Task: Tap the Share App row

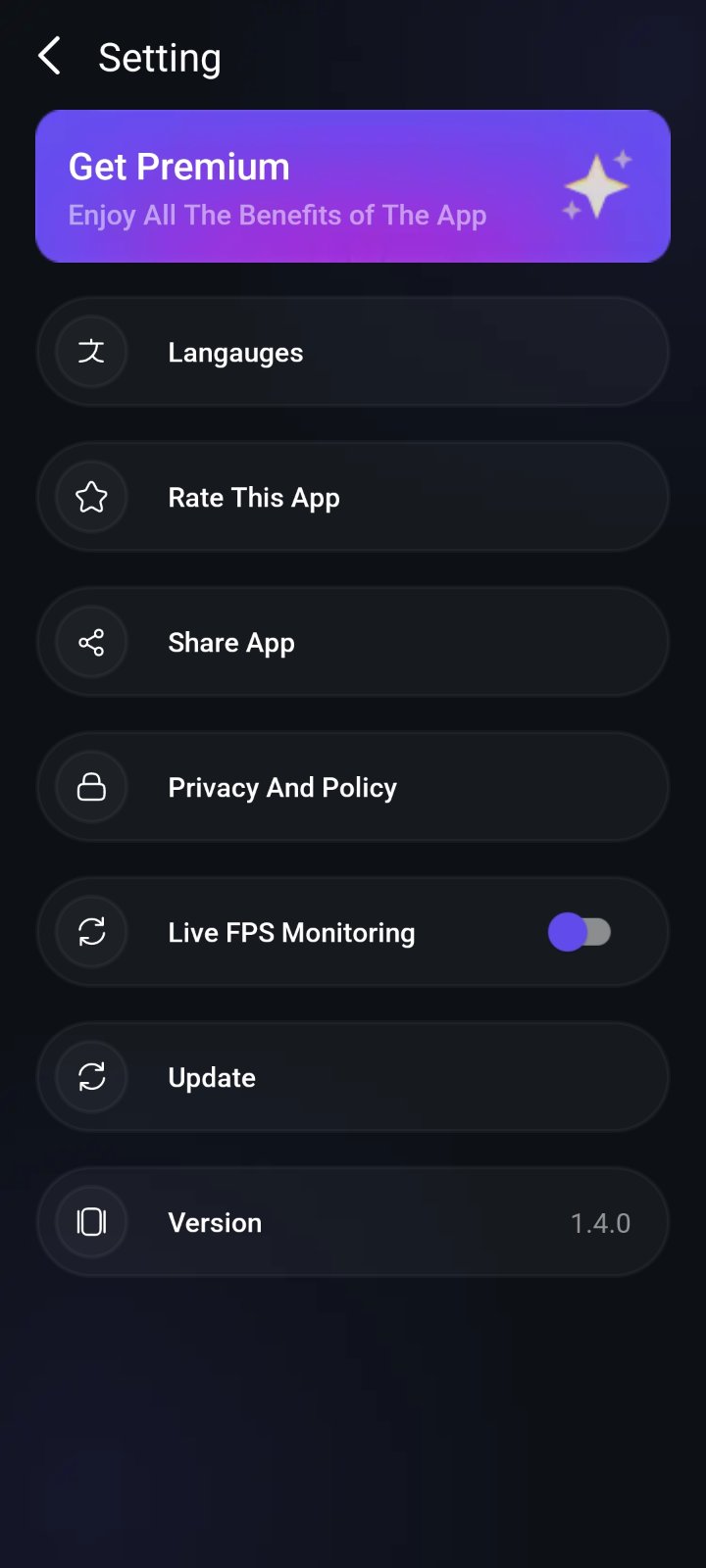Action: click(353, 642)
